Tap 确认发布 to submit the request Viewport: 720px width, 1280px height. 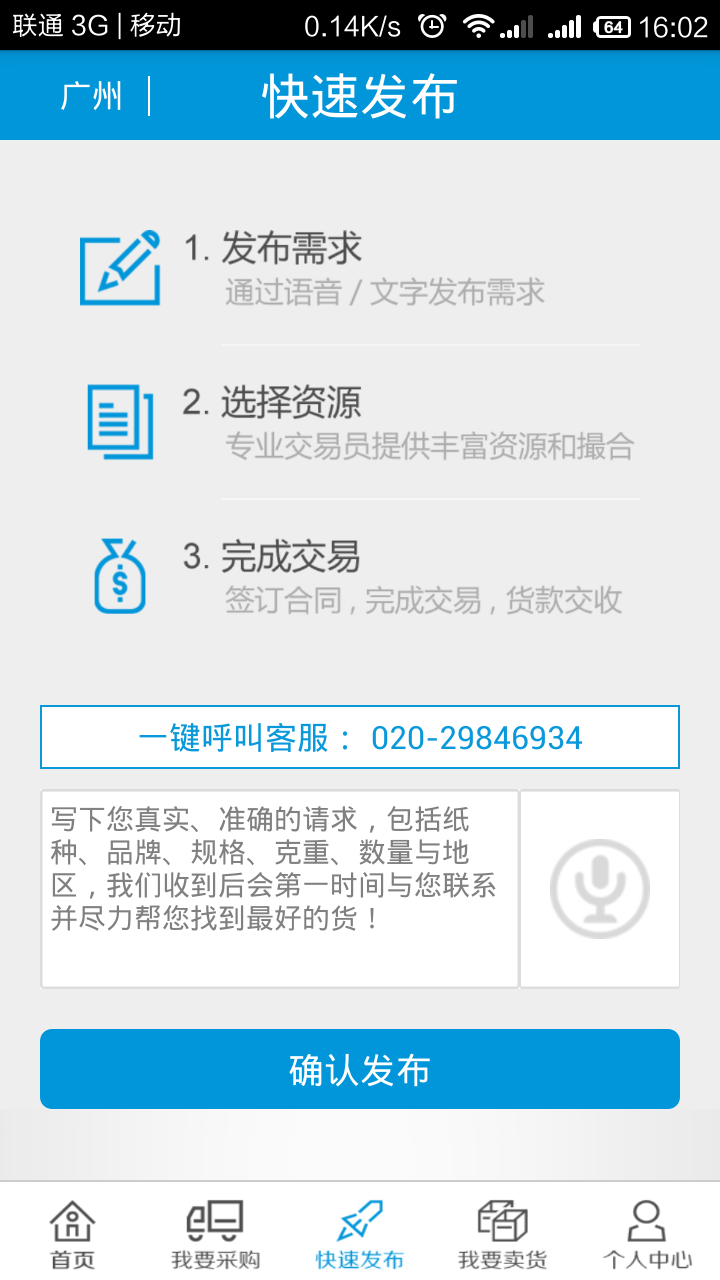pos(360,1069)
